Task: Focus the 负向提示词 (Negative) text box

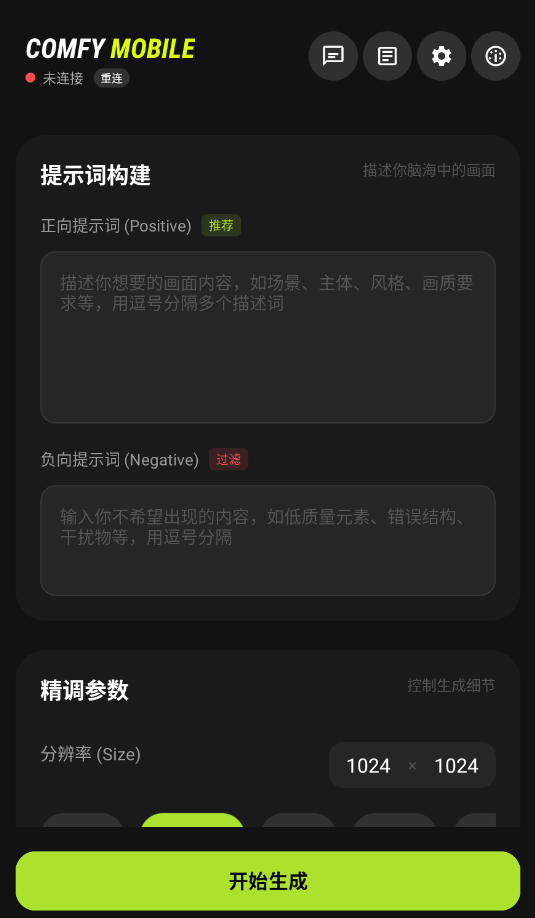Action: click(268, 540)
